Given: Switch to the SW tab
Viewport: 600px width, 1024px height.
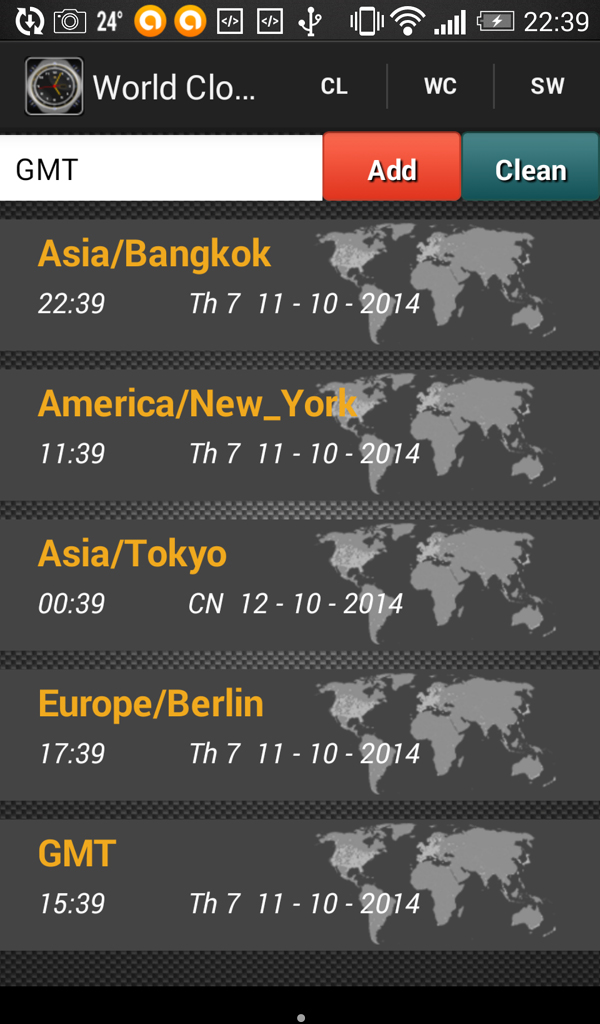Looking at the screenshot, I should click(x=547, y=86).
